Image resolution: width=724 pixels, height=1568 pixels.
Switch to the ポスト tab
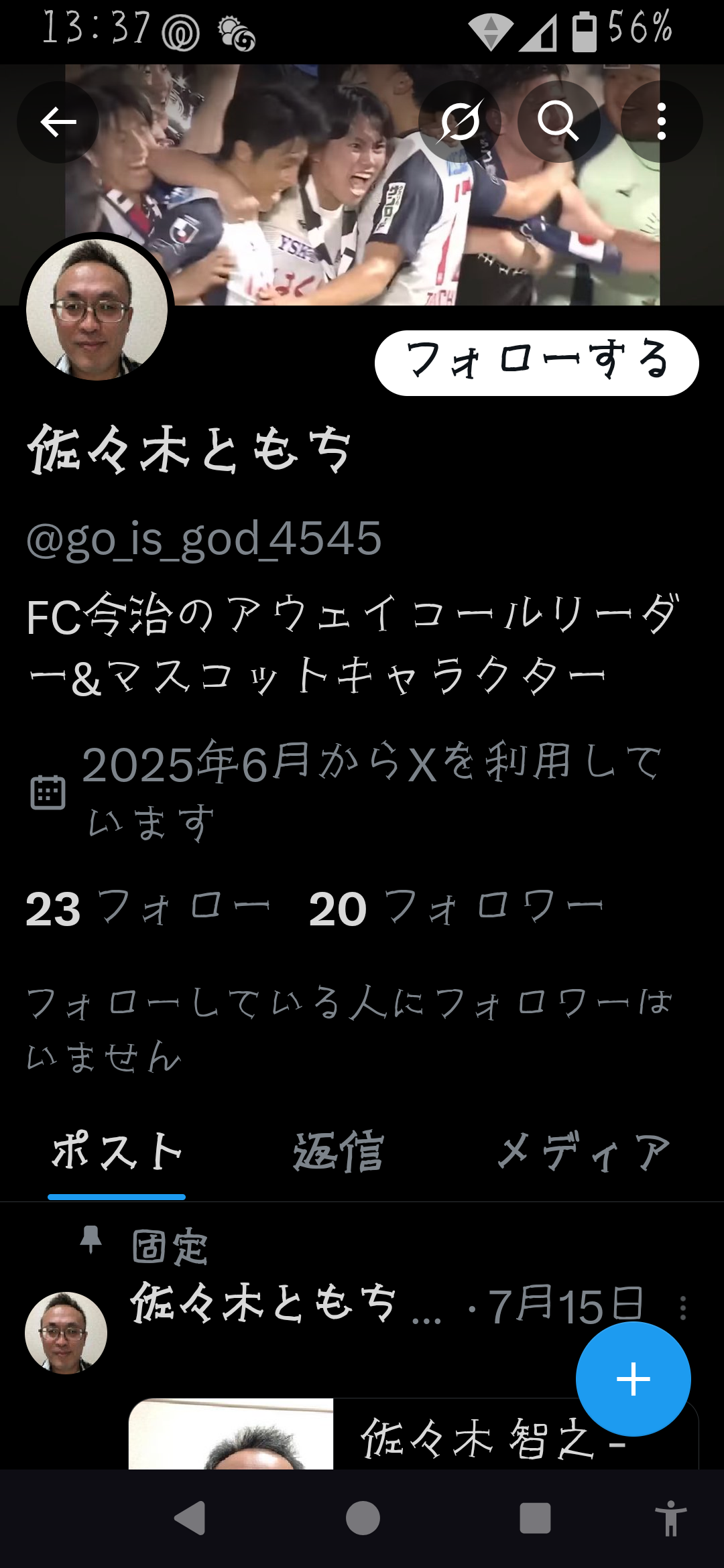117,1153
